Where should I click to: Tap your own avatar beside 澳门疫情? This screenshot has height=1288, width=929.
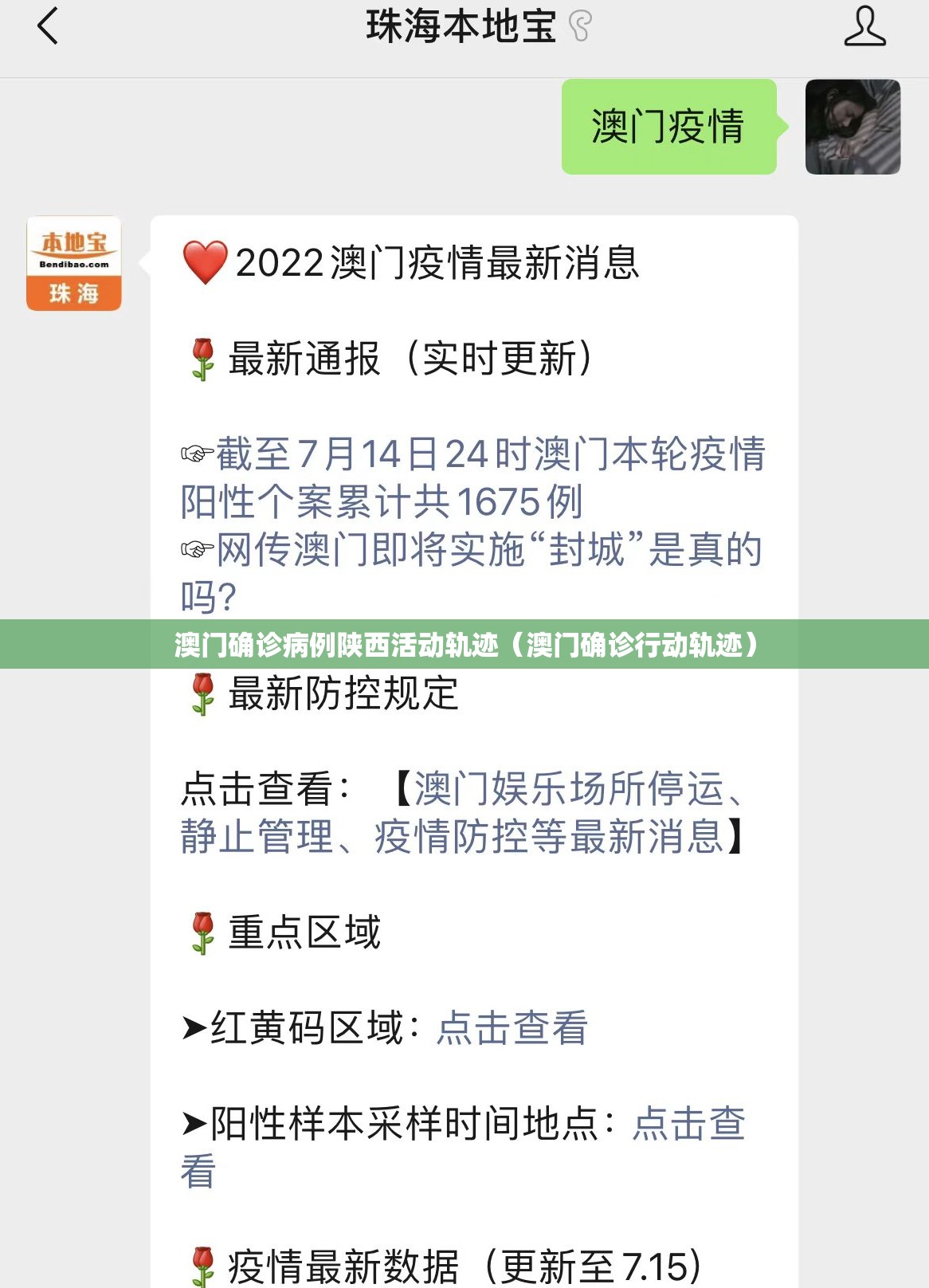[x=853, y=127]
